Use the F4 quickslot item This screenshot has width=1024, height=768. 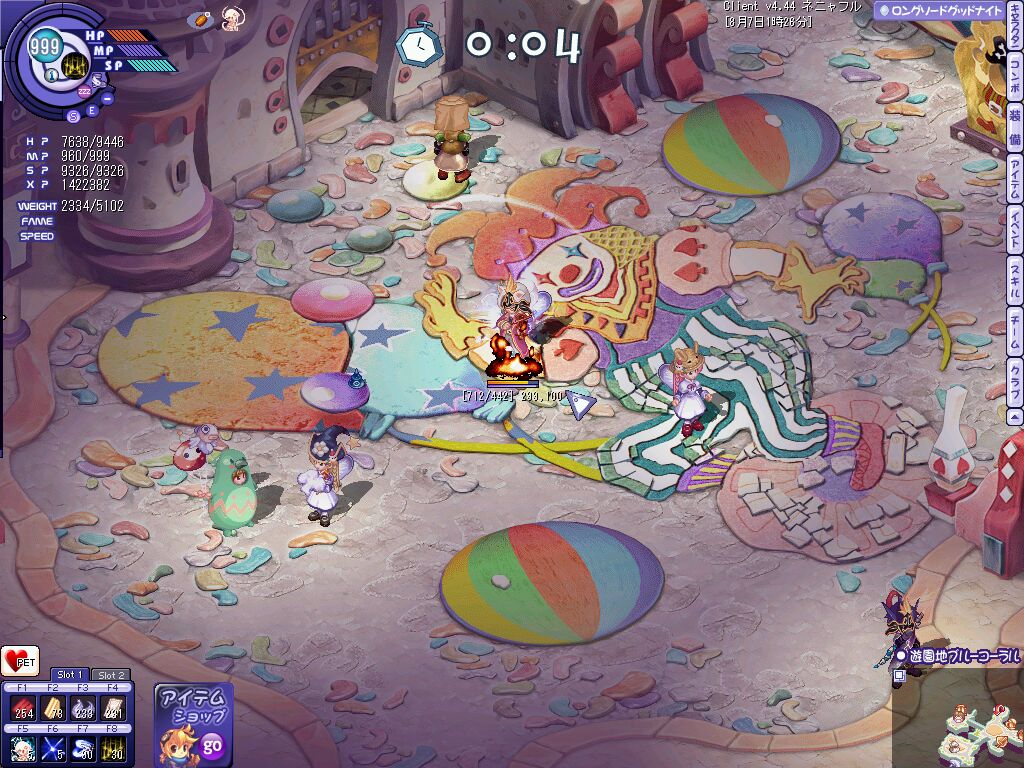[113, 707]
